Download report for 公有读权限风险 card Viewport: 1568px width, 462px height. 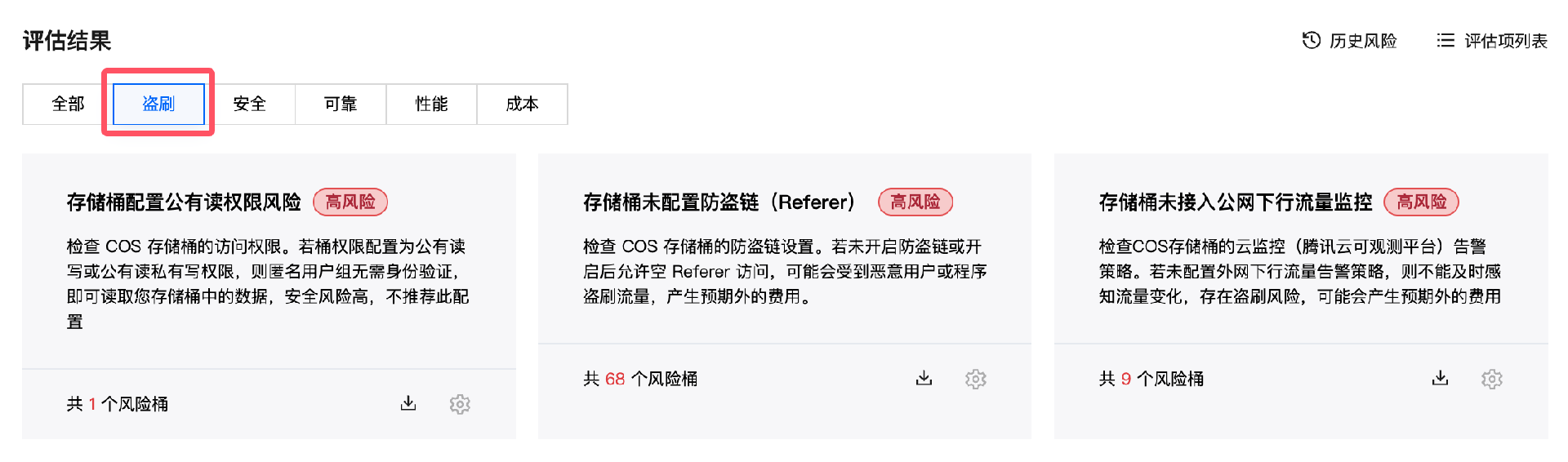(x=408, y=403)
